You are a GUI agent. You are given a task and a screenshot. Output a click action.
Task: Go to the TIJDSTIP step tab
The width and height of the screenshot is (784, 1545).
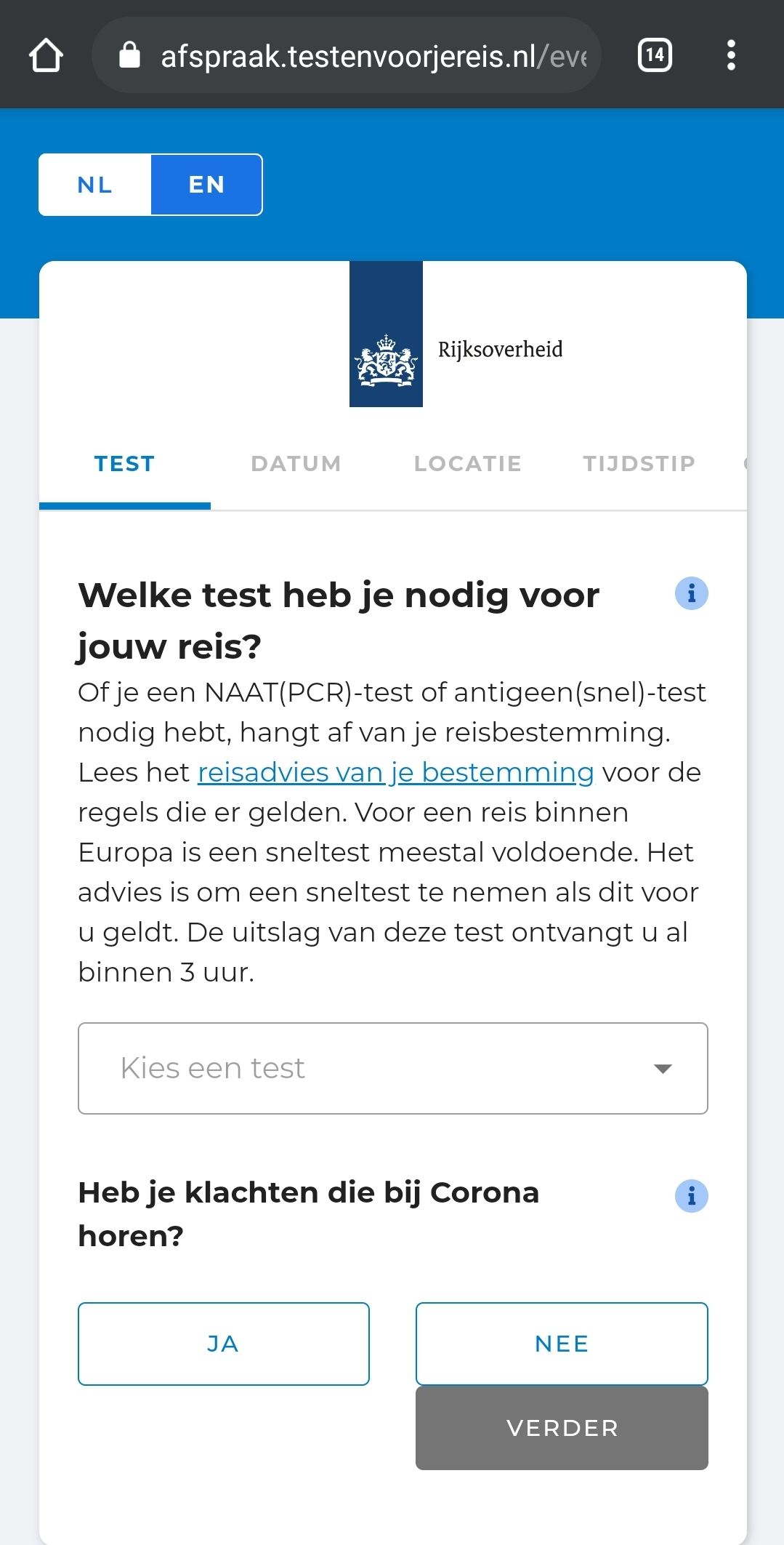coord(639,464)
